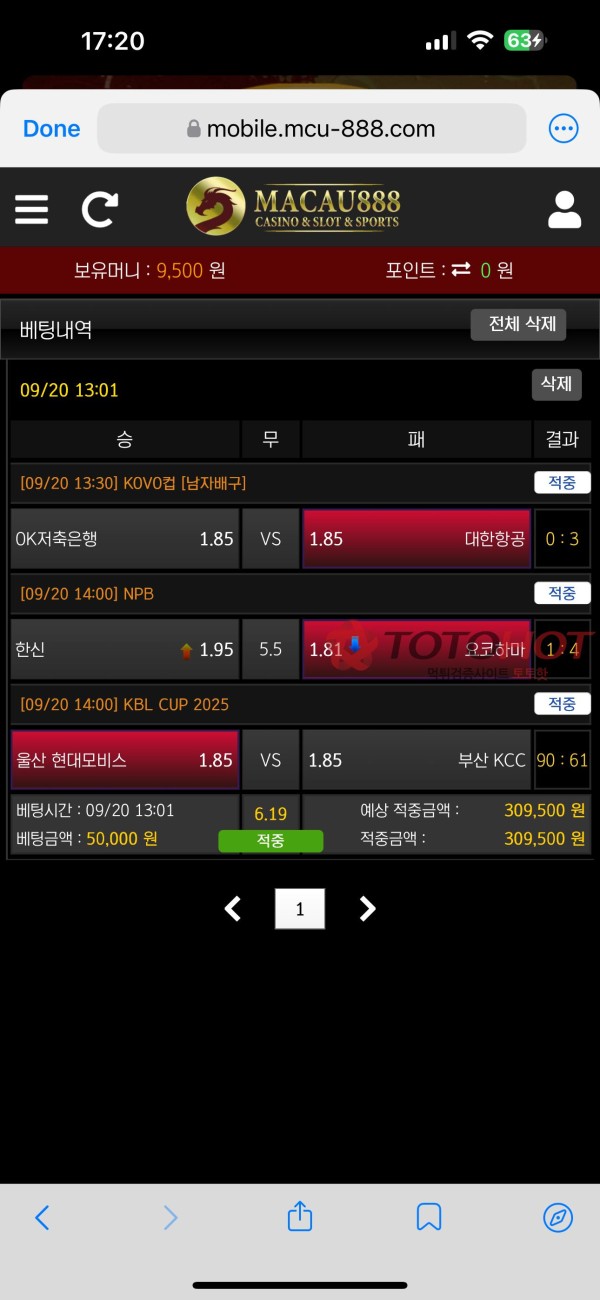Navigate back in the browser toolbar

[42, 1217]
